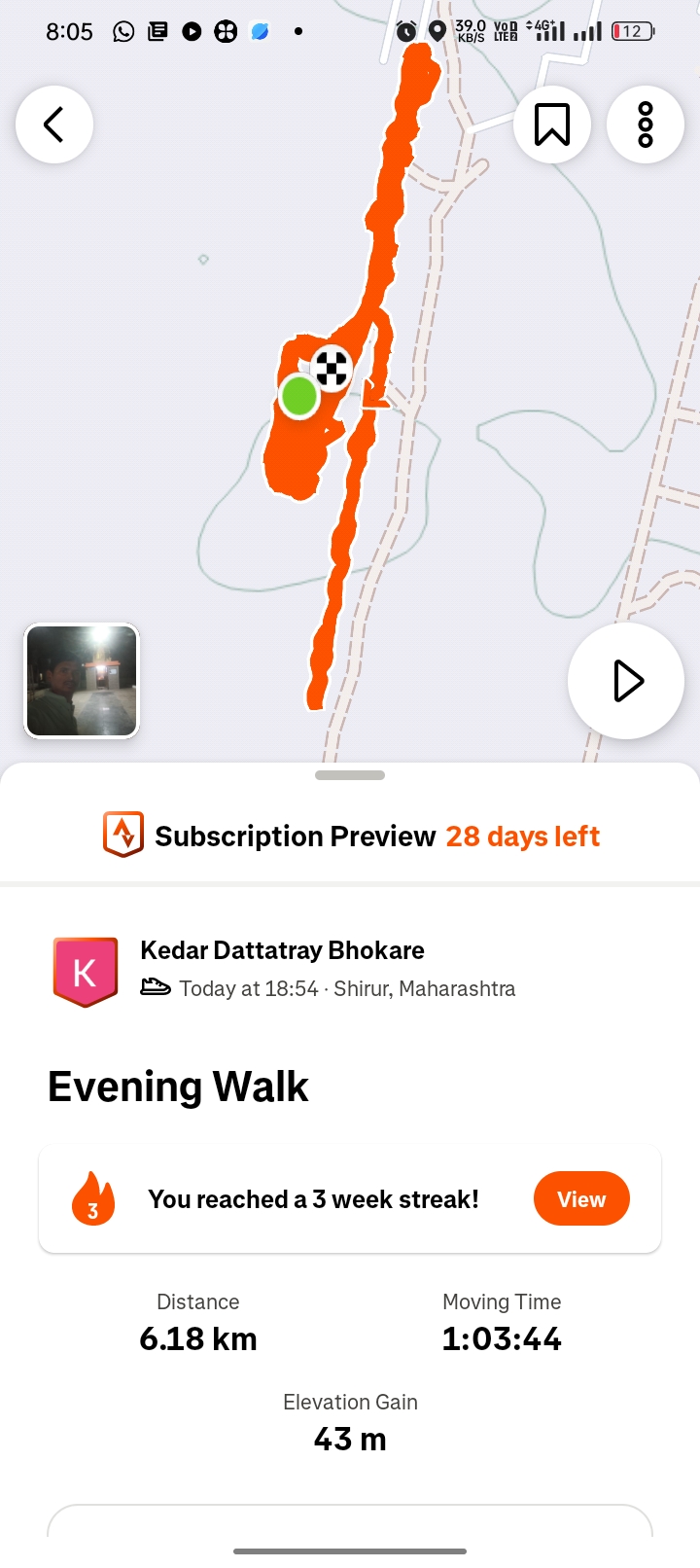
Task: Go back using the arrow button
Action: coord(54,125)
